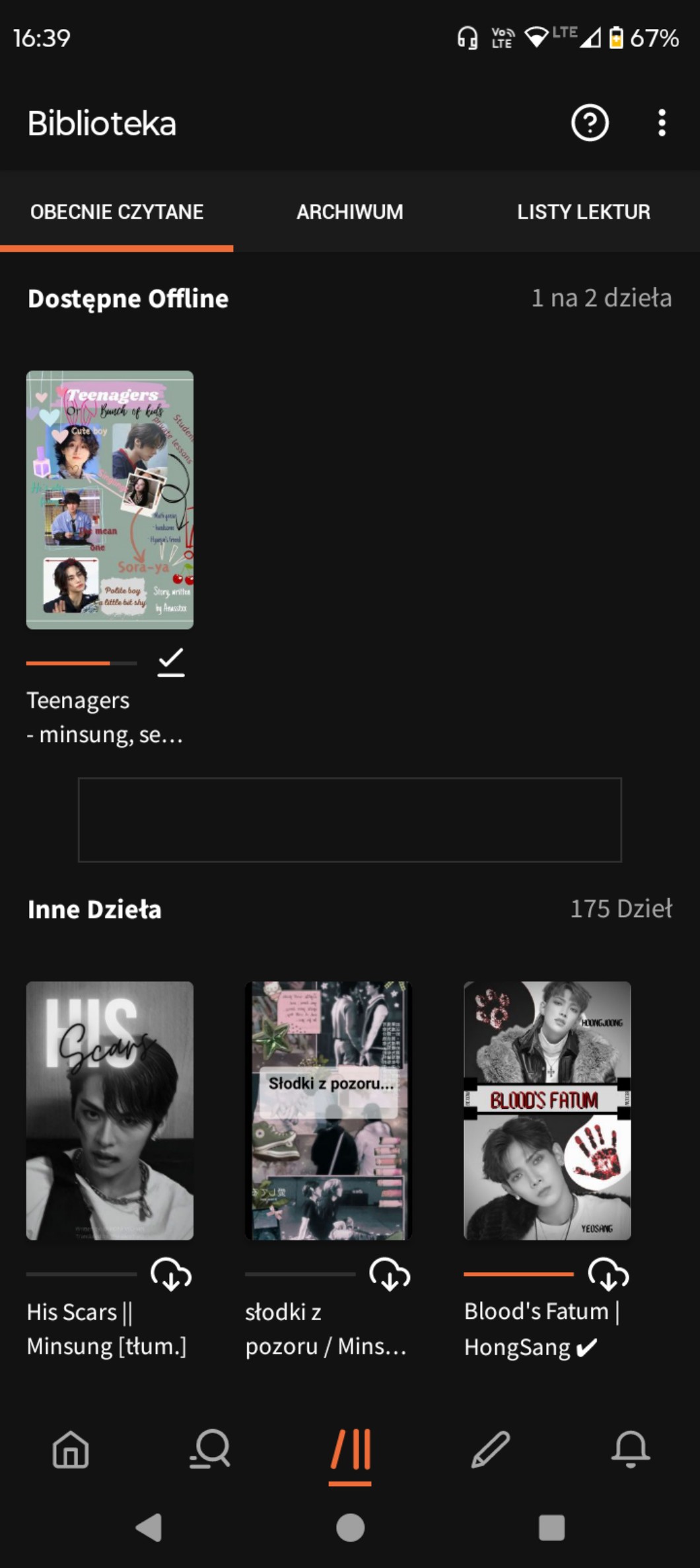Download Blood's Fatum for offline reading

tap(608, 1274)
